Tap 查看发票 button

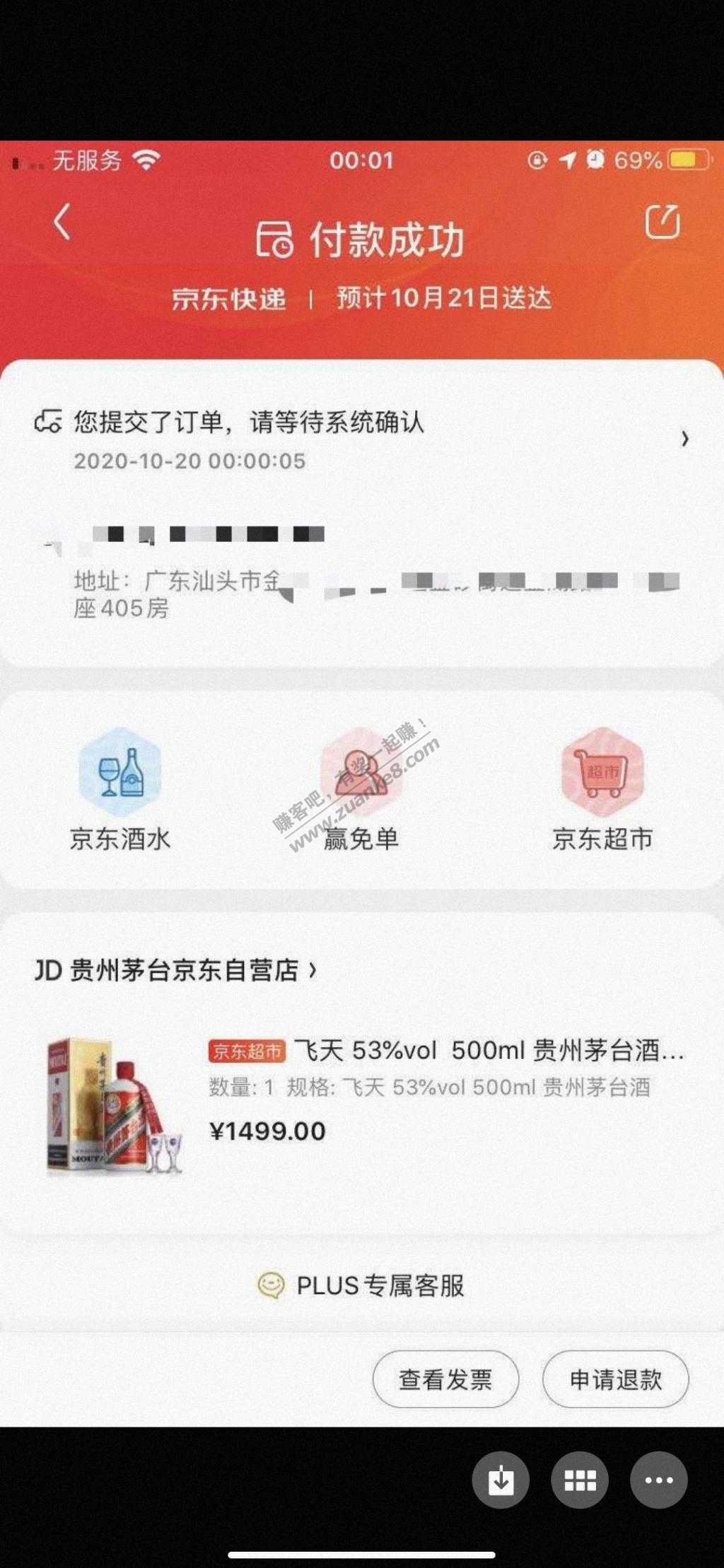445,1379
